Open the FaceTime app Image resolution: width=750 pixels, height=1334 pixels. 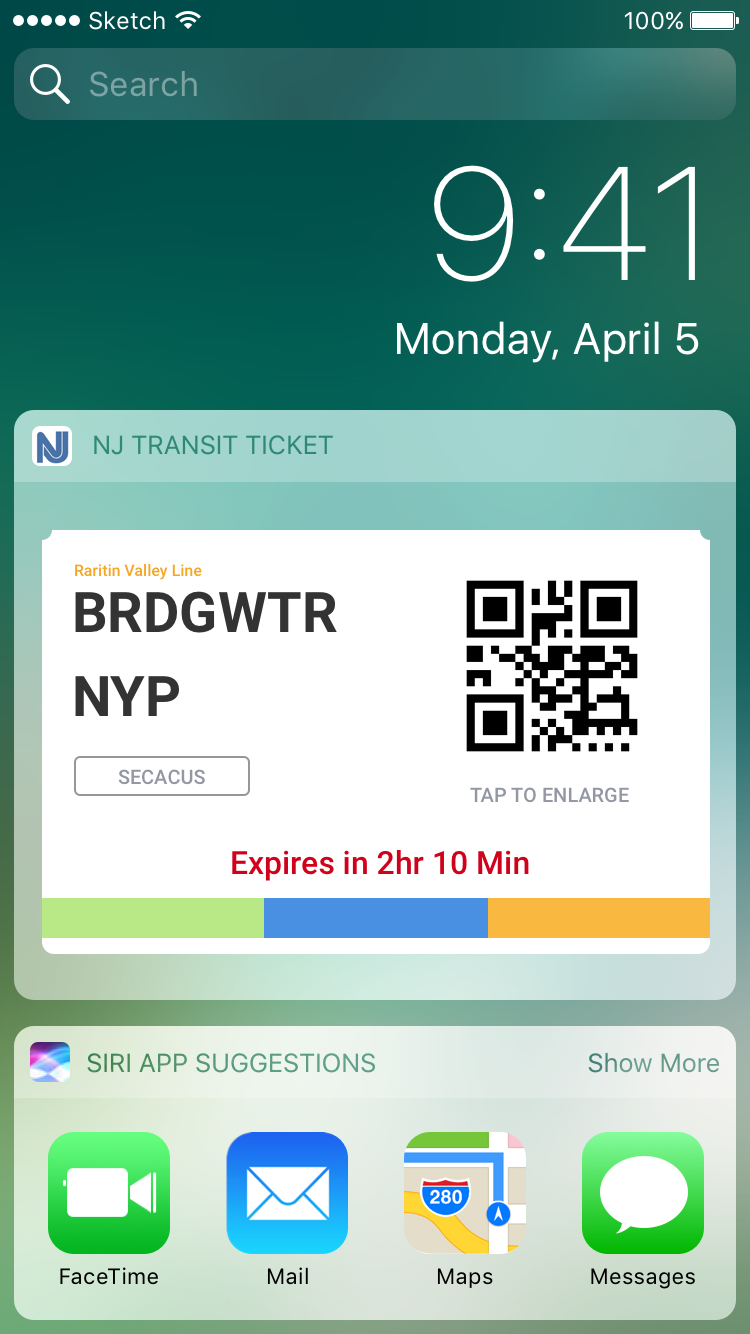click(109, 1193)
